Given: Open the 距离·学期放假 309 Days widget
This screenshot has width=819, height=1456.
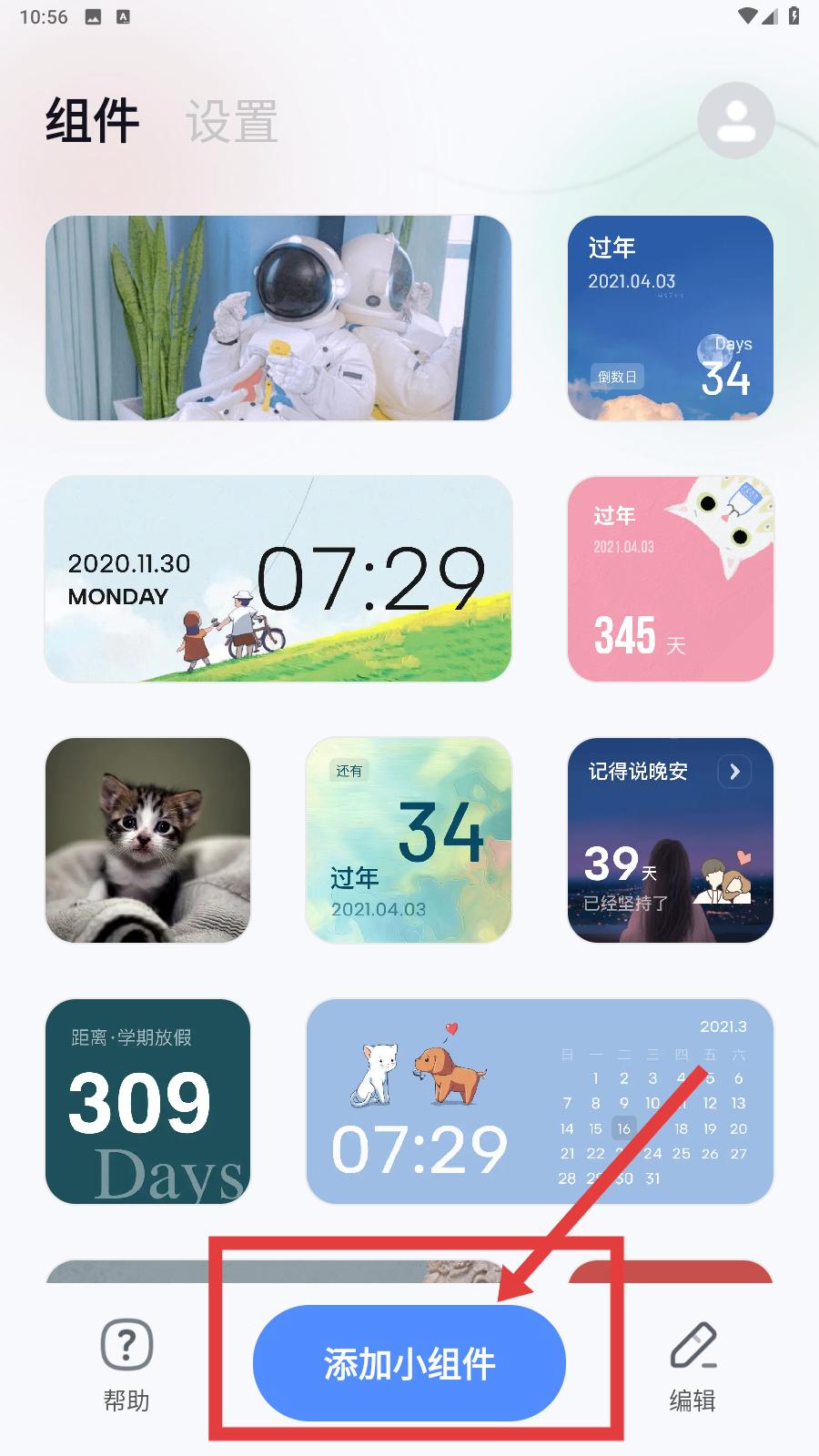Looking at the screenshot, I should coord(147,1101).
